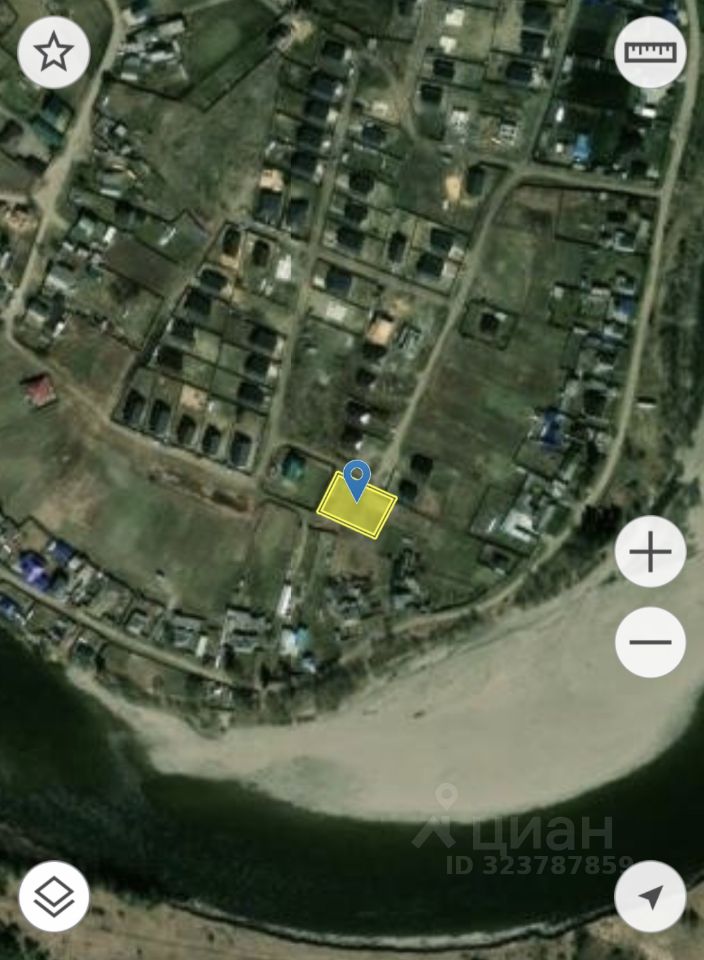The height and width of the screenshot is (960, 704).
Task: Zoom in with the plus button
Action: click(650, 551)
